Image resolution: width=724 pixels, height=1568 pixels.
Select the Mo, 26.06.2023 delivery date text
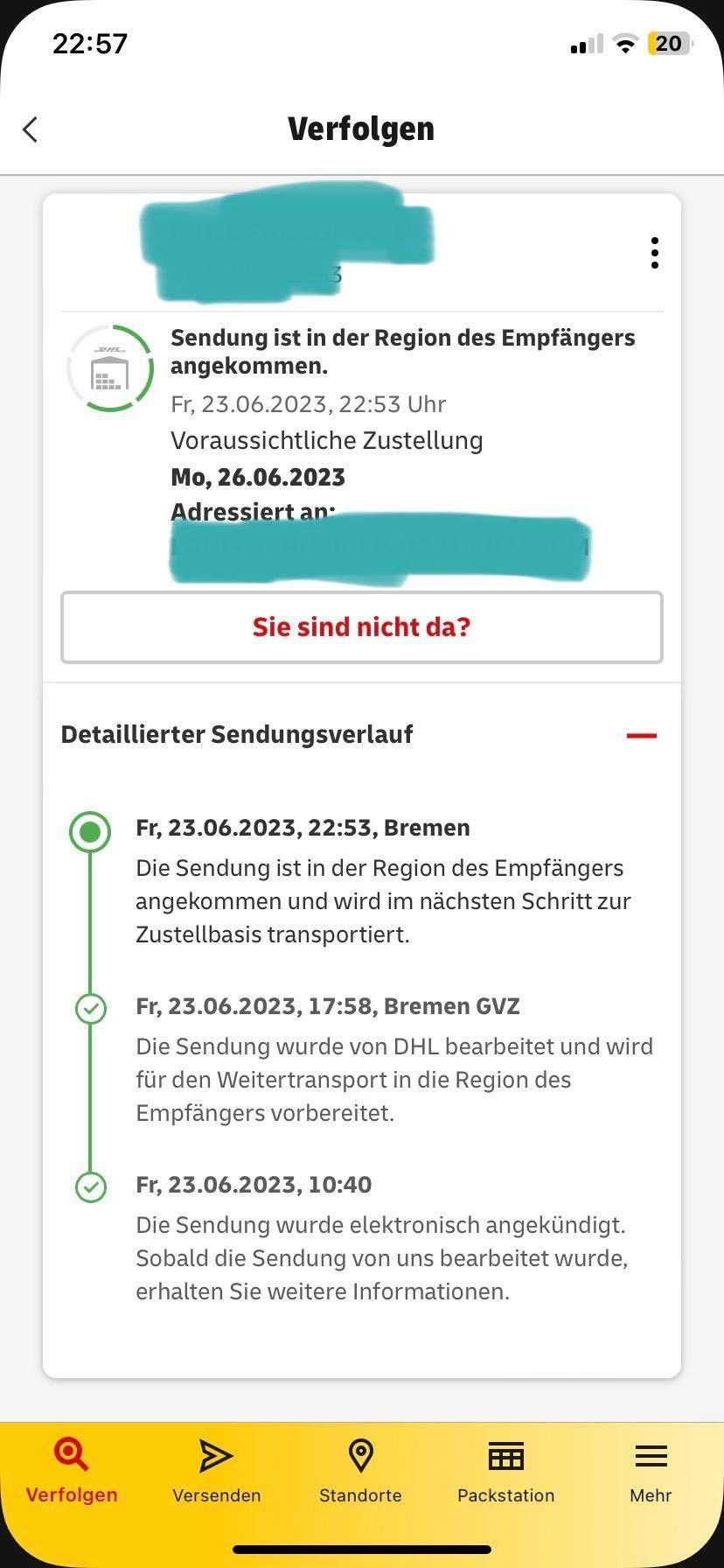click(x=258, y=477)
